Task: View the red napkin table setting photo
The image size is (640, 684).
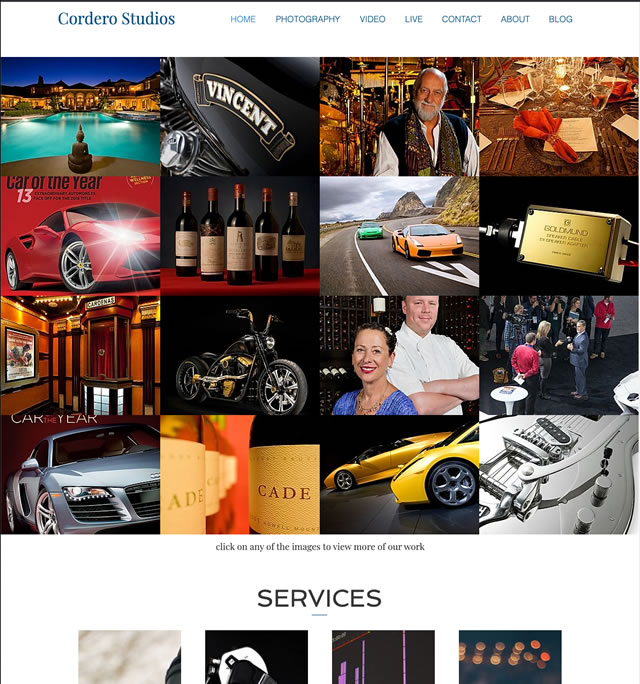Action: (559, 116)
